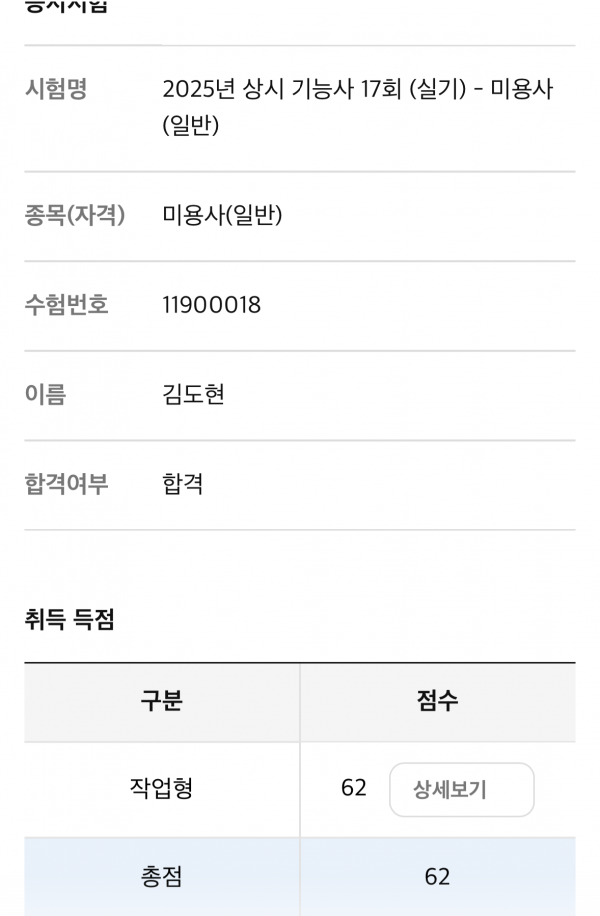Open 상세보기 for the 작업형 score
This screenshot has height=916, width=600.
pos(461,789)
